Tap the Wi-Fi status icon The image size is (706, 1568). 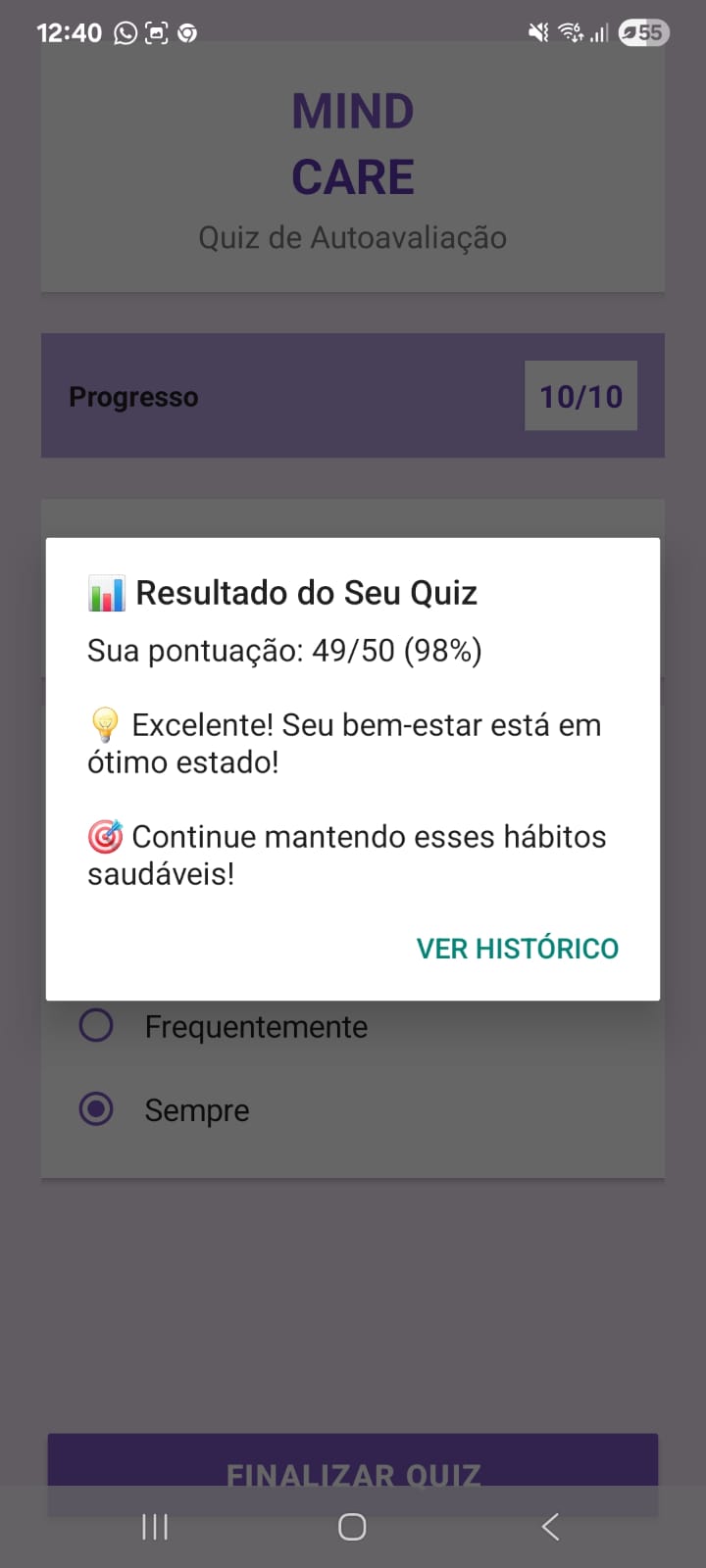[x=572, y=31]
